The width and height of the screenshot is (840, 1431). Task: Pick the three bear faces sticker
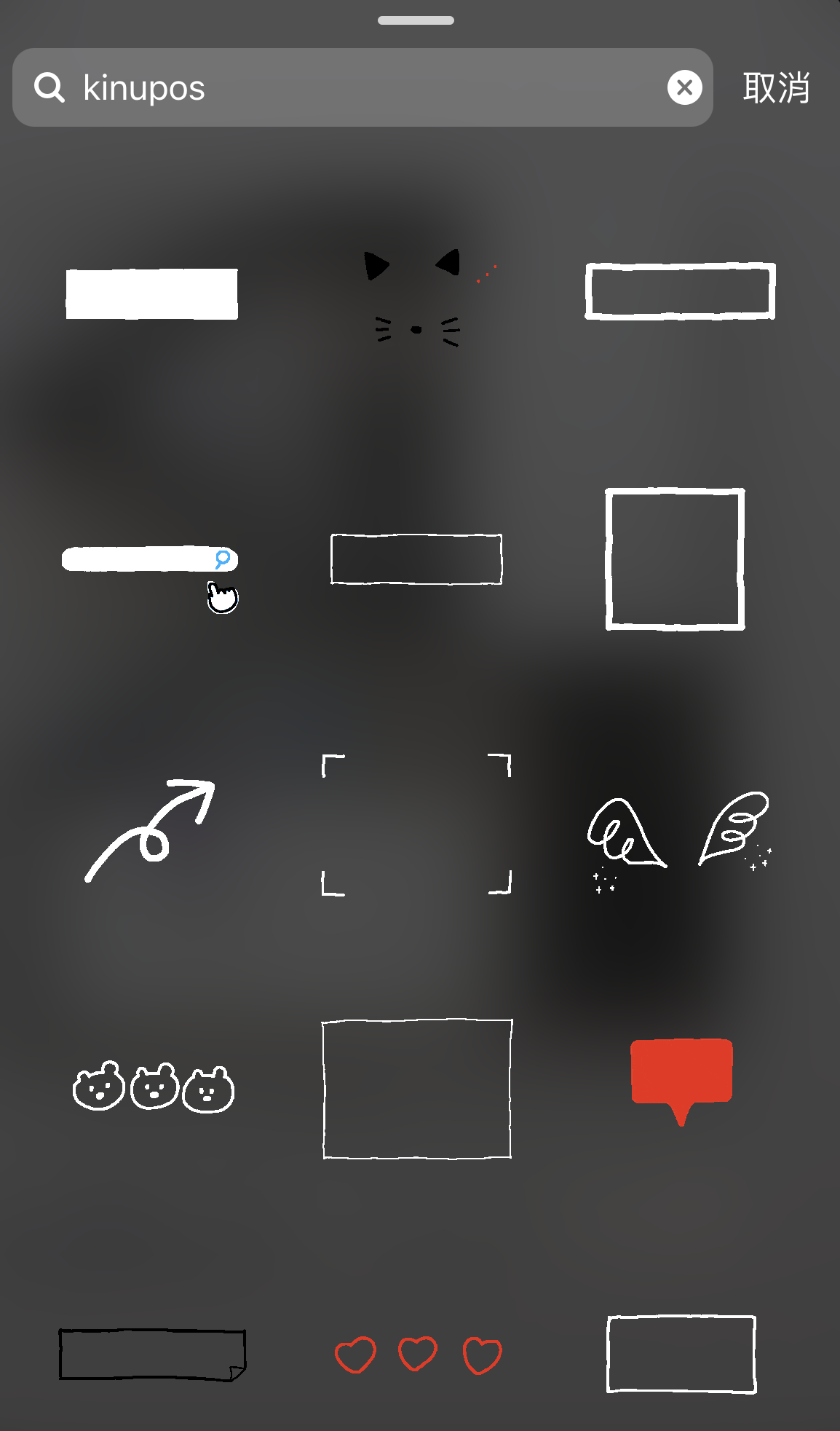tap(154, 1087)
